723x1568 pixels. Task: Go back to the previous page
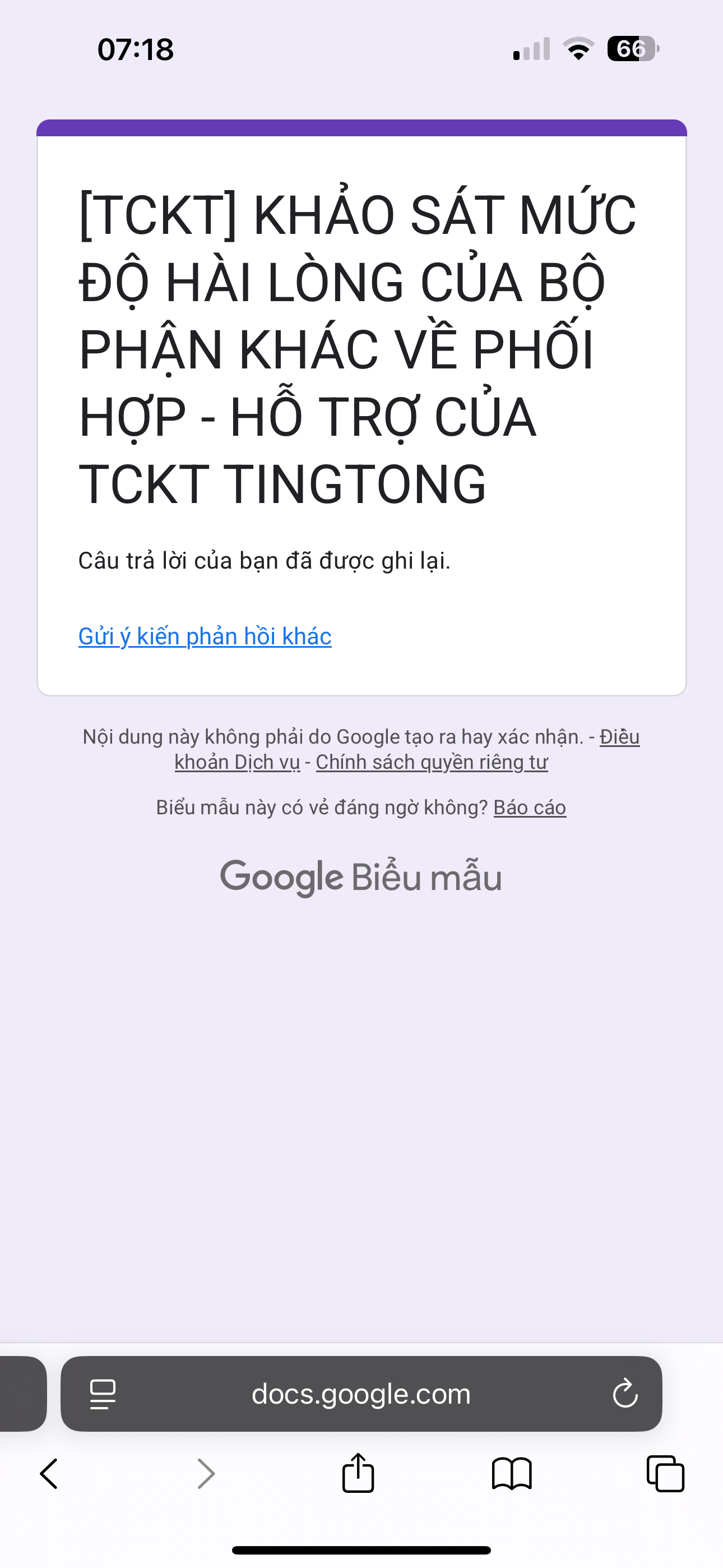pos(49,1474)
